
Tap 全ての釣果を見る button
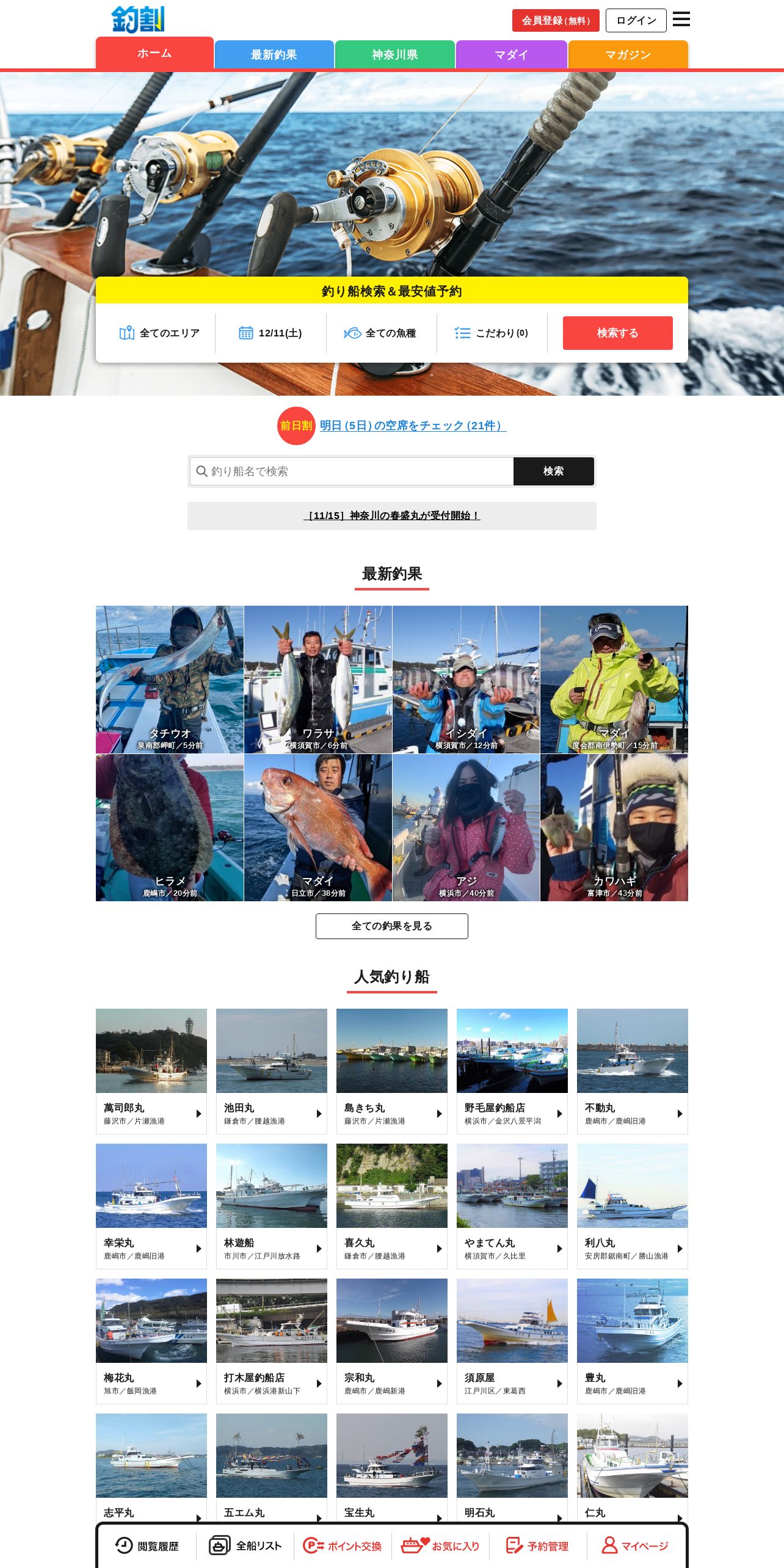pos(392,926)
